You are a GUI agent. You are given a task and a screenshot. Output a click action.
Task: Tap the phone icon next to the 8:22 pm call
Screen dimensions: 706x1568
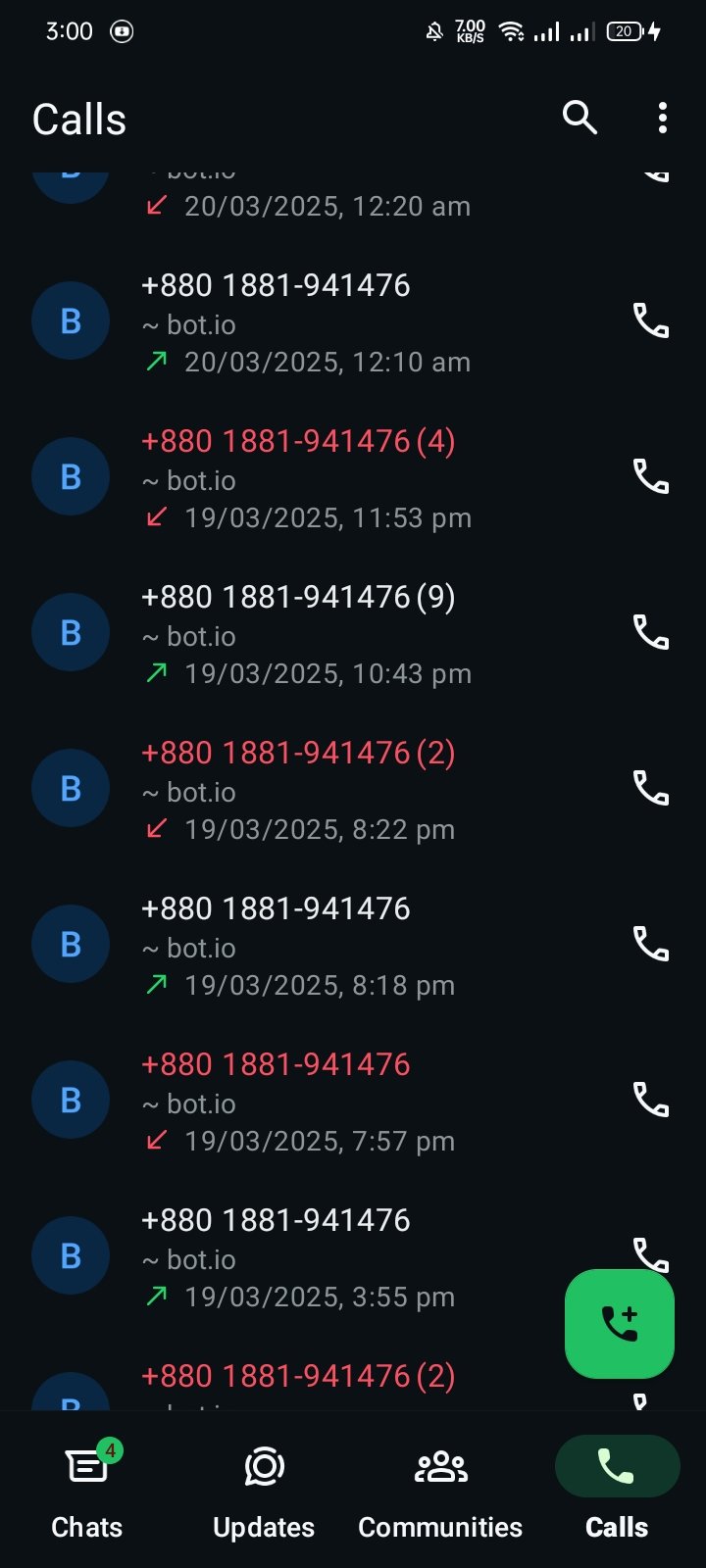point(649,787)
